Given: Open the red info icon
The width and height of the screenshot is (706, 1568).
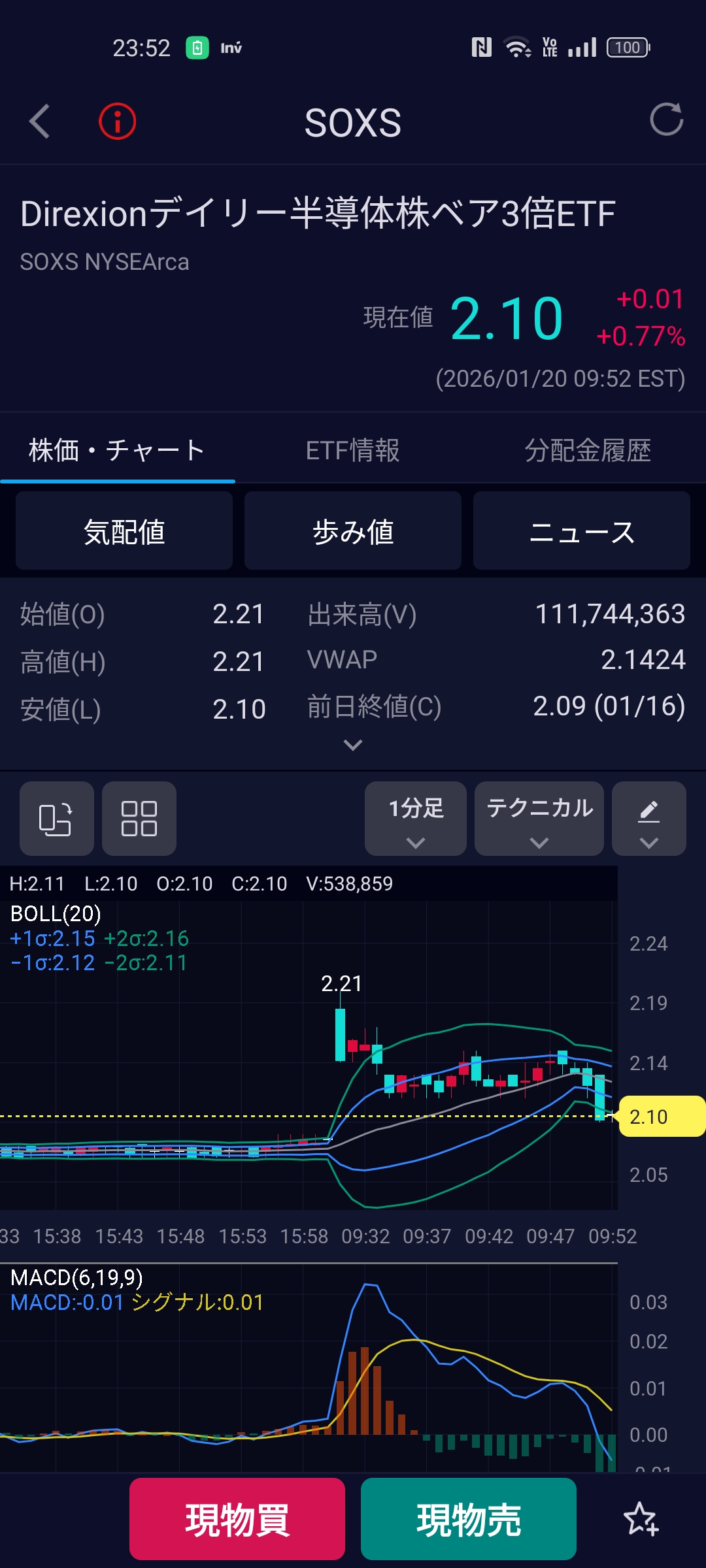Looking at the screenshot, I should point(118,122).
